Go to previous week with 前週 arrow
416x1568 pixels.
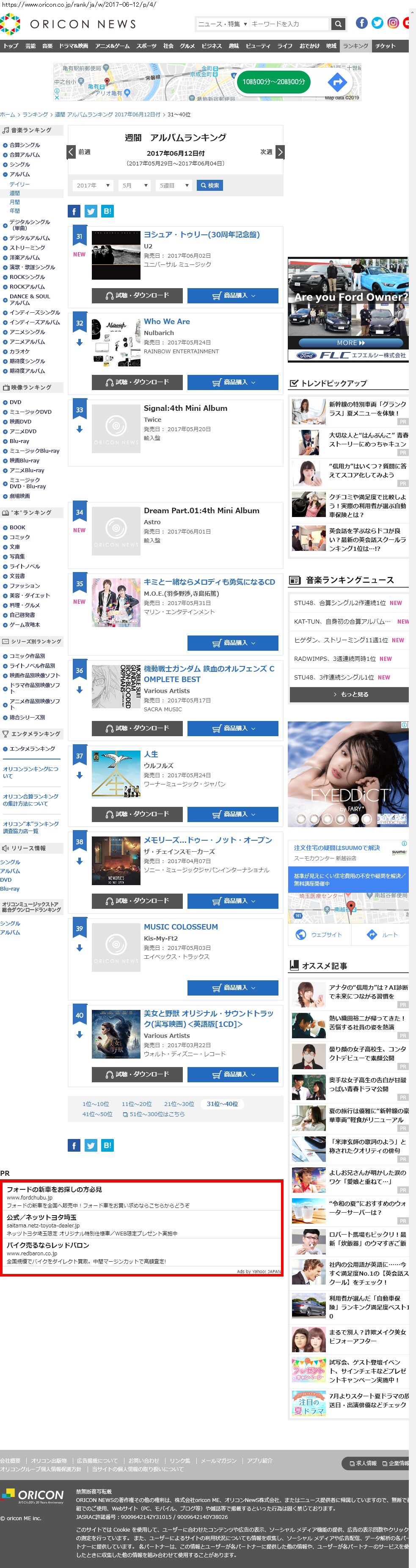[x=71, y=151]
